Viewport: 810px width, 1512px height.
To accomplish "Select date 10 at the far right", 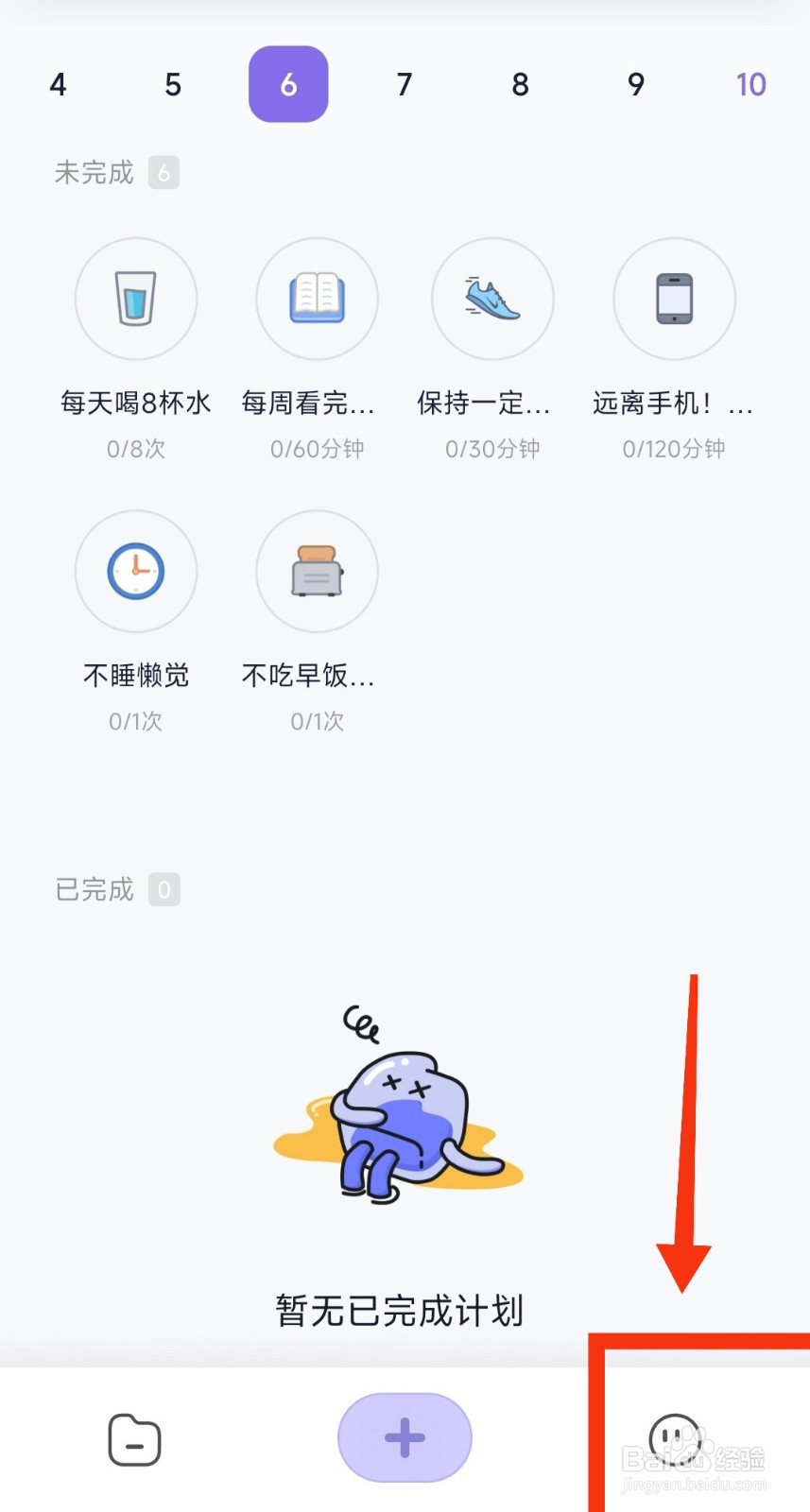I will click(750, 84).
